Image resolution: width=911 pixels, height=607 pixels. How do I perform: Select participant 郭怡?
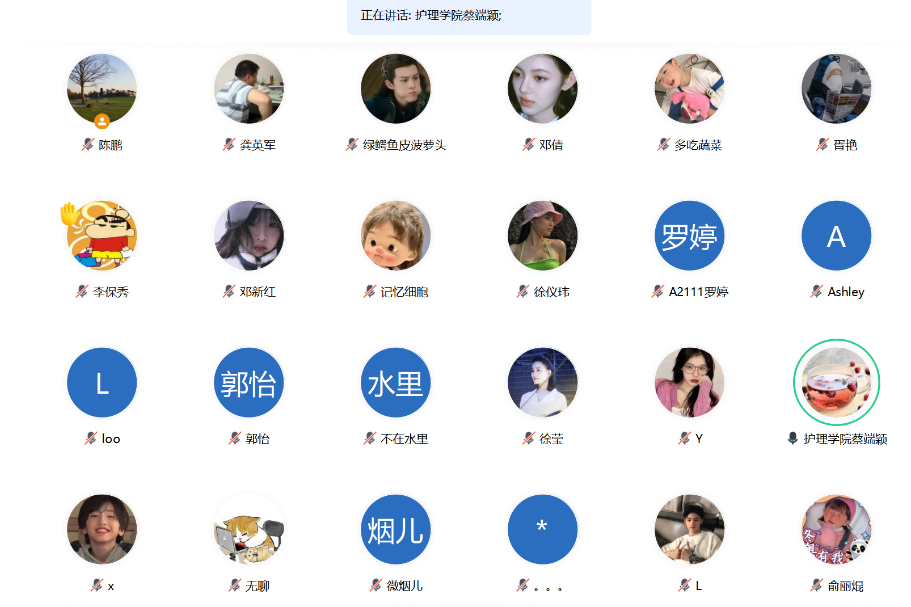coord(249,383)
